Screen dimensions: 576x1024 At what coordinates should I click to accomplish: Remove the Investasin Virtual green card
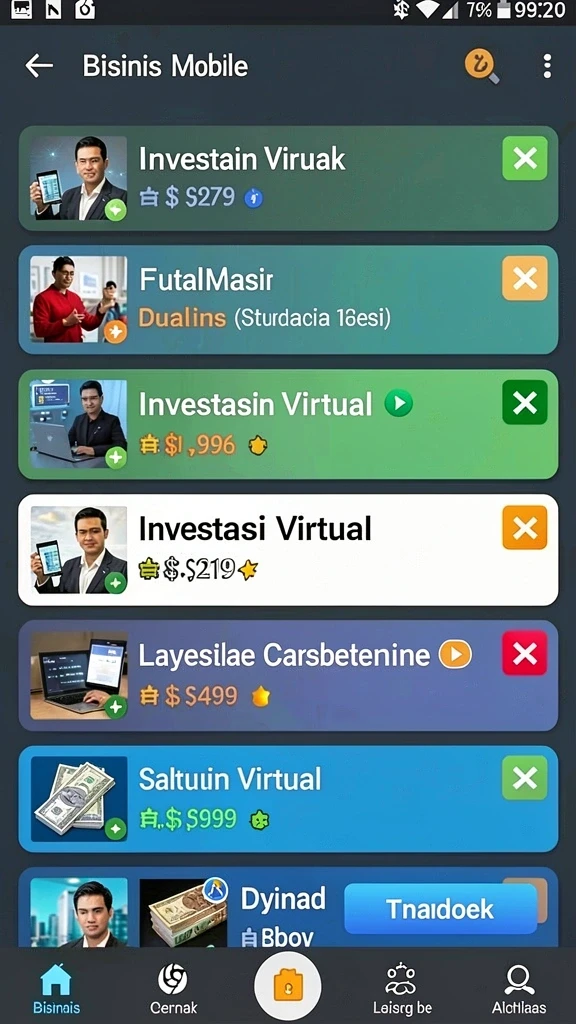[x=525, y=403]
